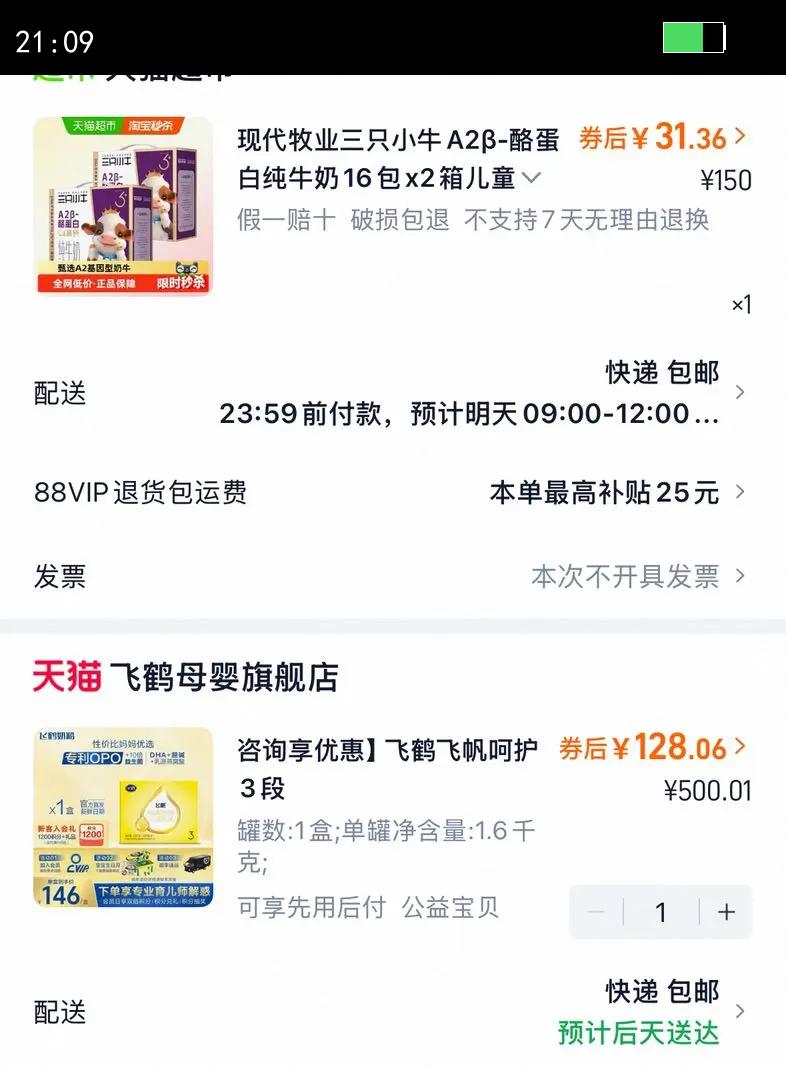Image resolution: width=786 pixels, height=1066 pixels.
Task: Open the 三只小牛 milk product thumbnail
Action: [123, 205]
